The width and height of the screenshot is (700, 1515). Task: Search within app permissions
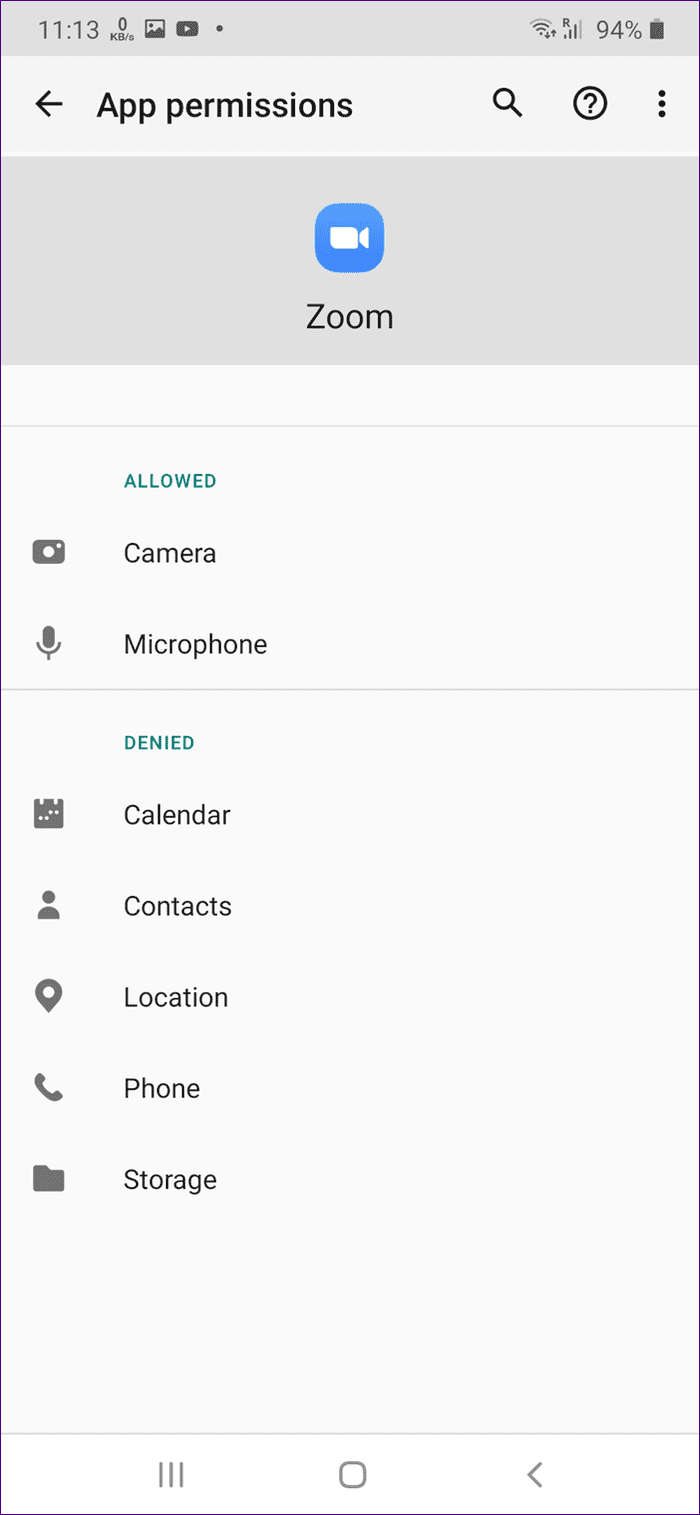pos(508,104)
